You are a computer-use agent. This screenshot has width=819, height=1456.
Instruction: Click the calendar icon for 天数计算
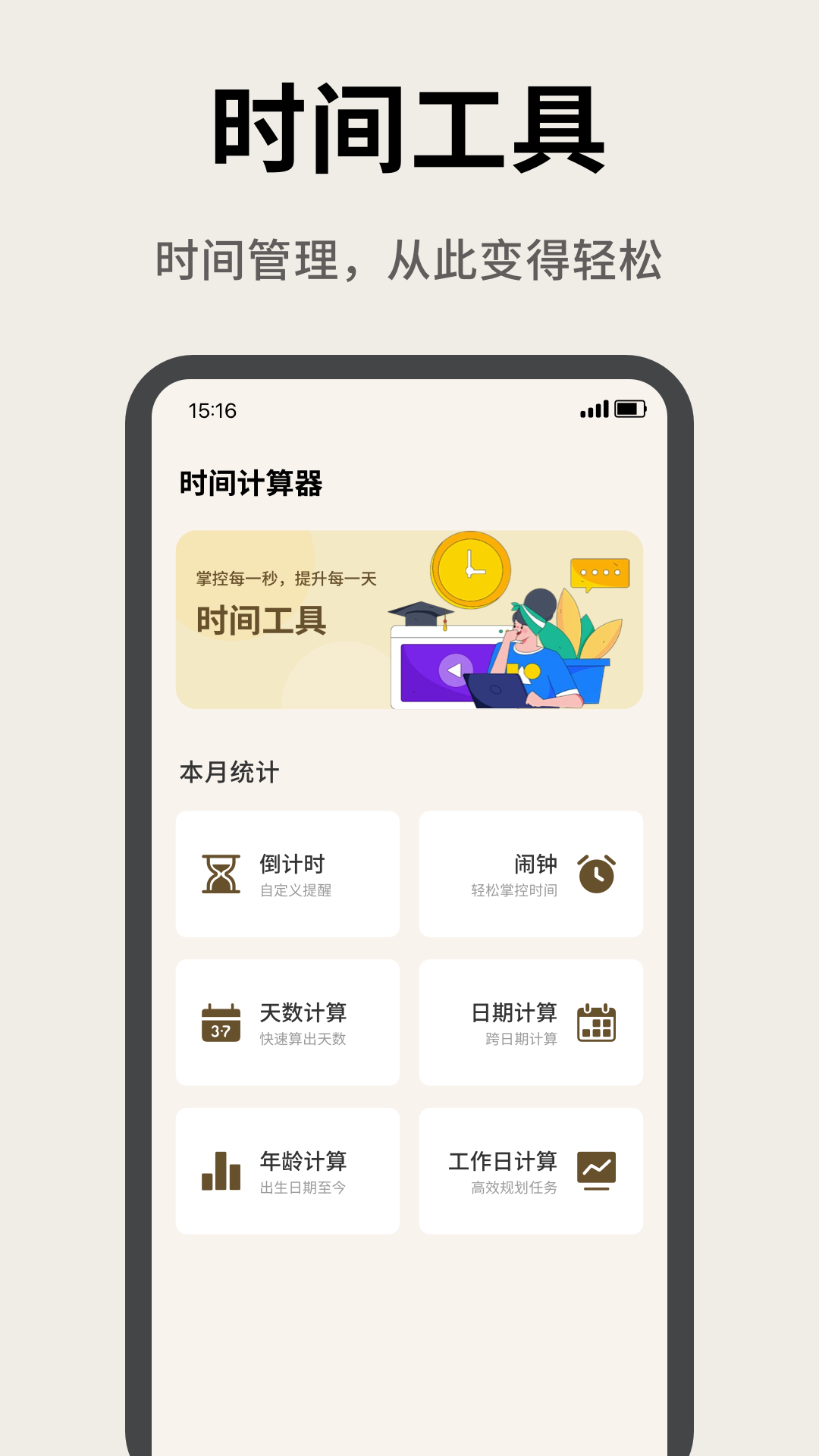pyautogui.click(x=221, y=1022)
